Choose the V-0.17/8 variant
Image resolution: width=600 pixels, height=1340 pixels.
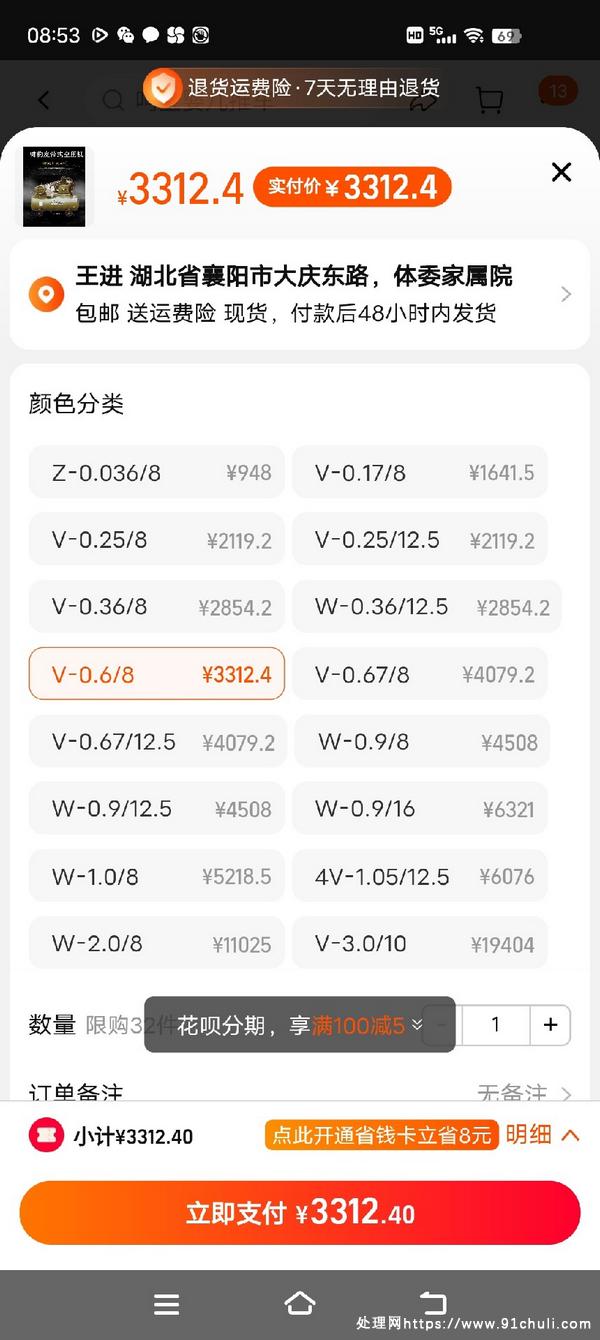(420, 473)
